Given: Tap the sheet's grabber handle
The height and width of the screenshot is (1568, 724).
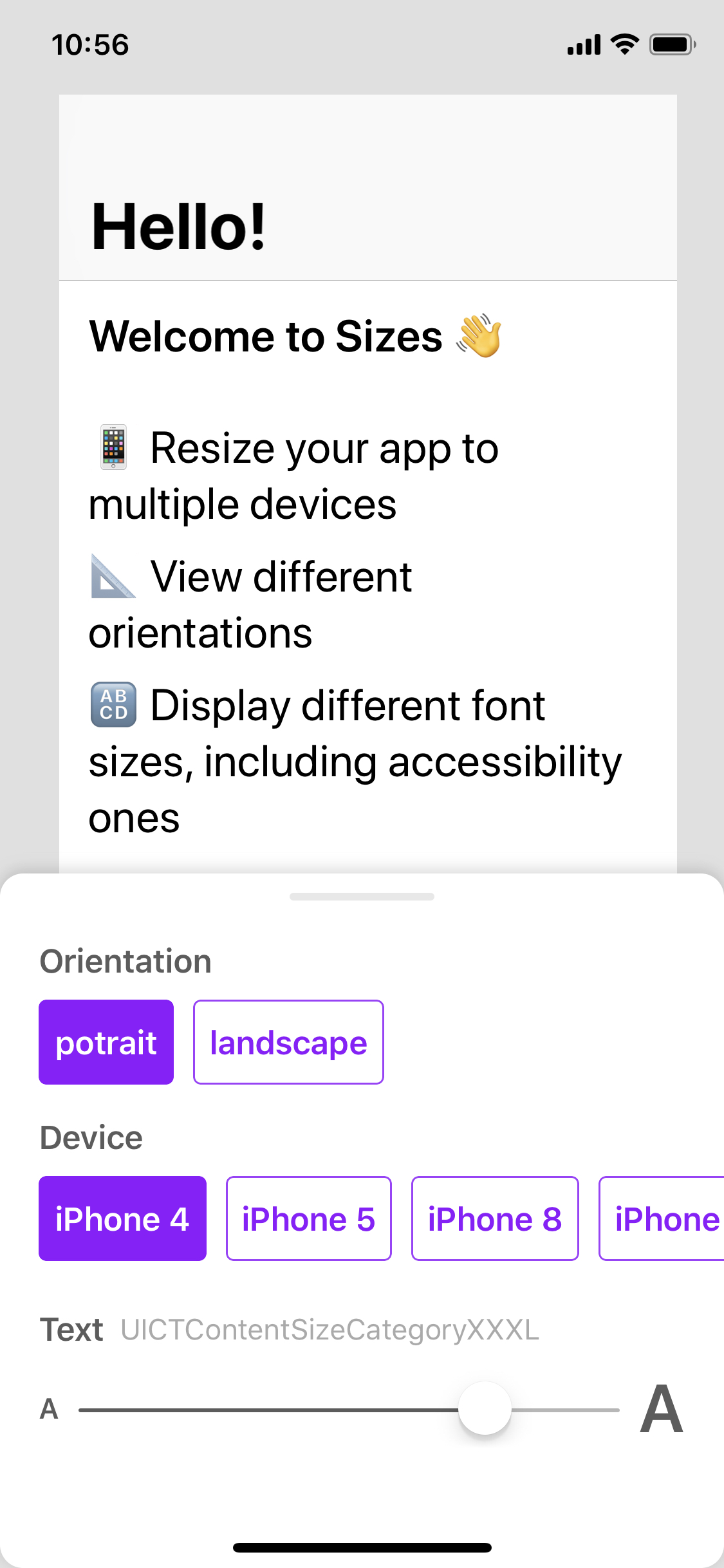Looking at the screenshot, I should pyautogui.click(x=362, y=897).
